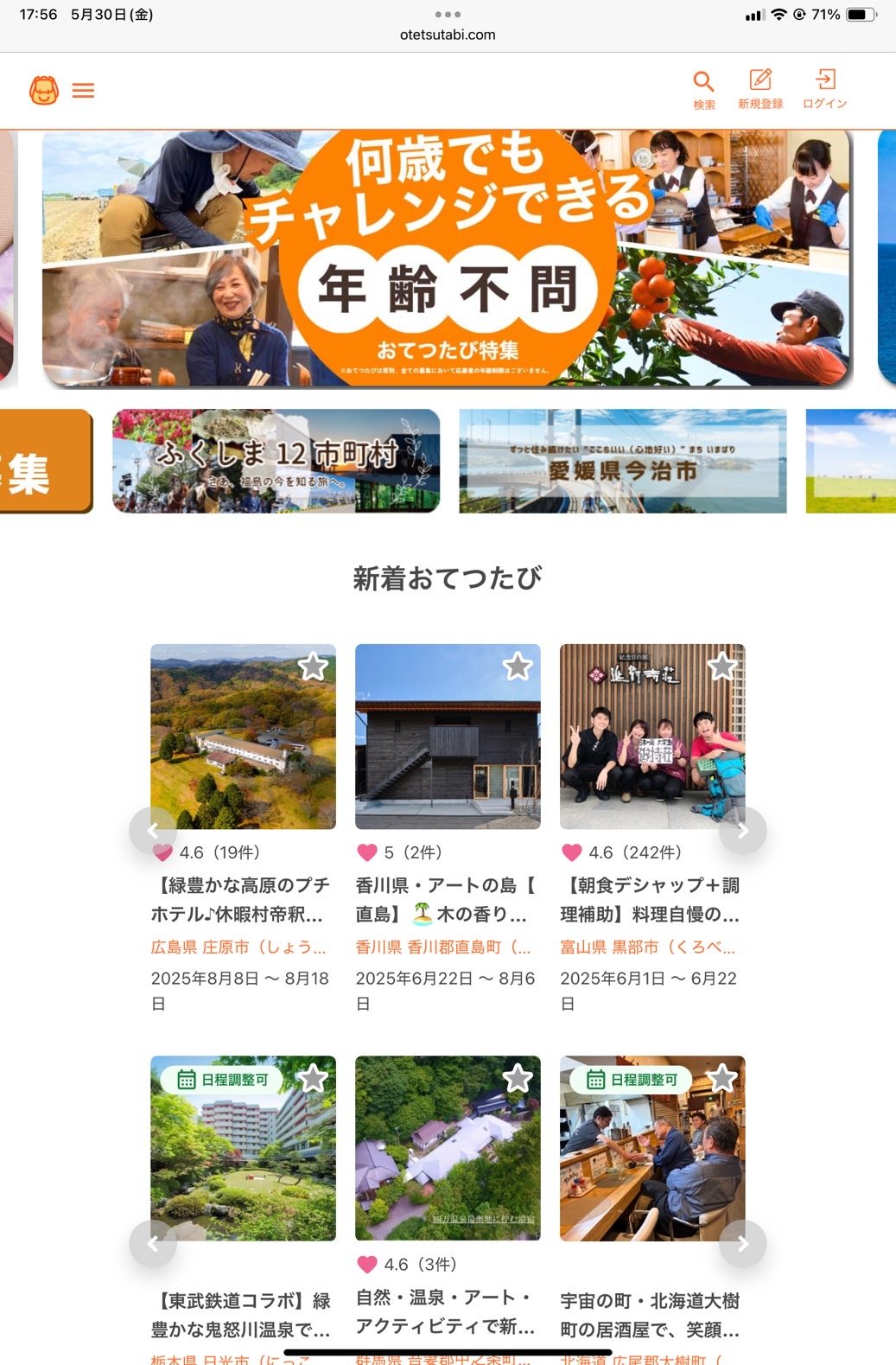The height and width of the screenshot is (1365, 896).
Task: Tap ログイン to log in
Action: click(824, 89)
